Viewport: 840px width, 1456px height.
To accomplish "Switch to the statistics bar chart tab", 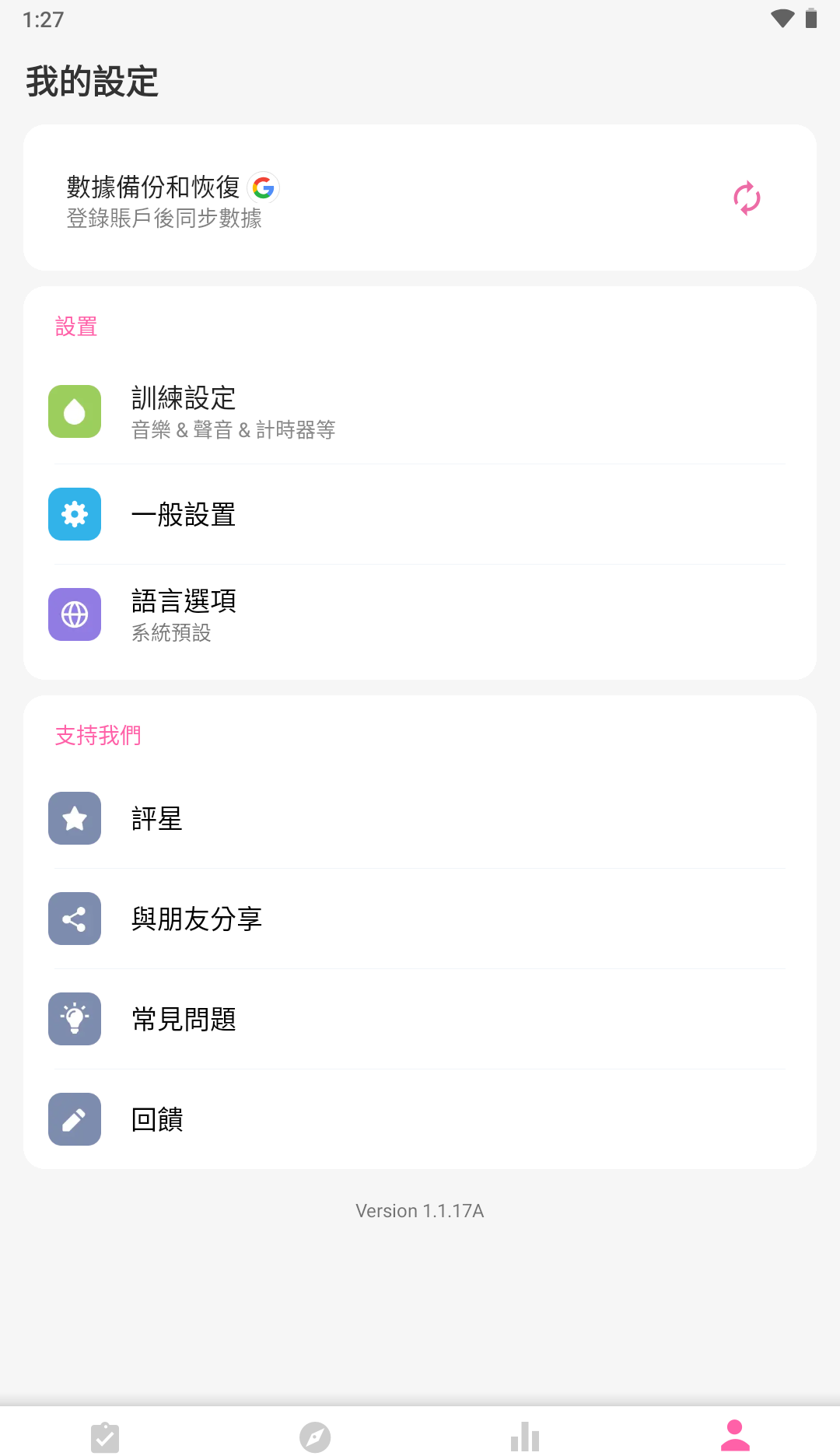I will 525,1437.
